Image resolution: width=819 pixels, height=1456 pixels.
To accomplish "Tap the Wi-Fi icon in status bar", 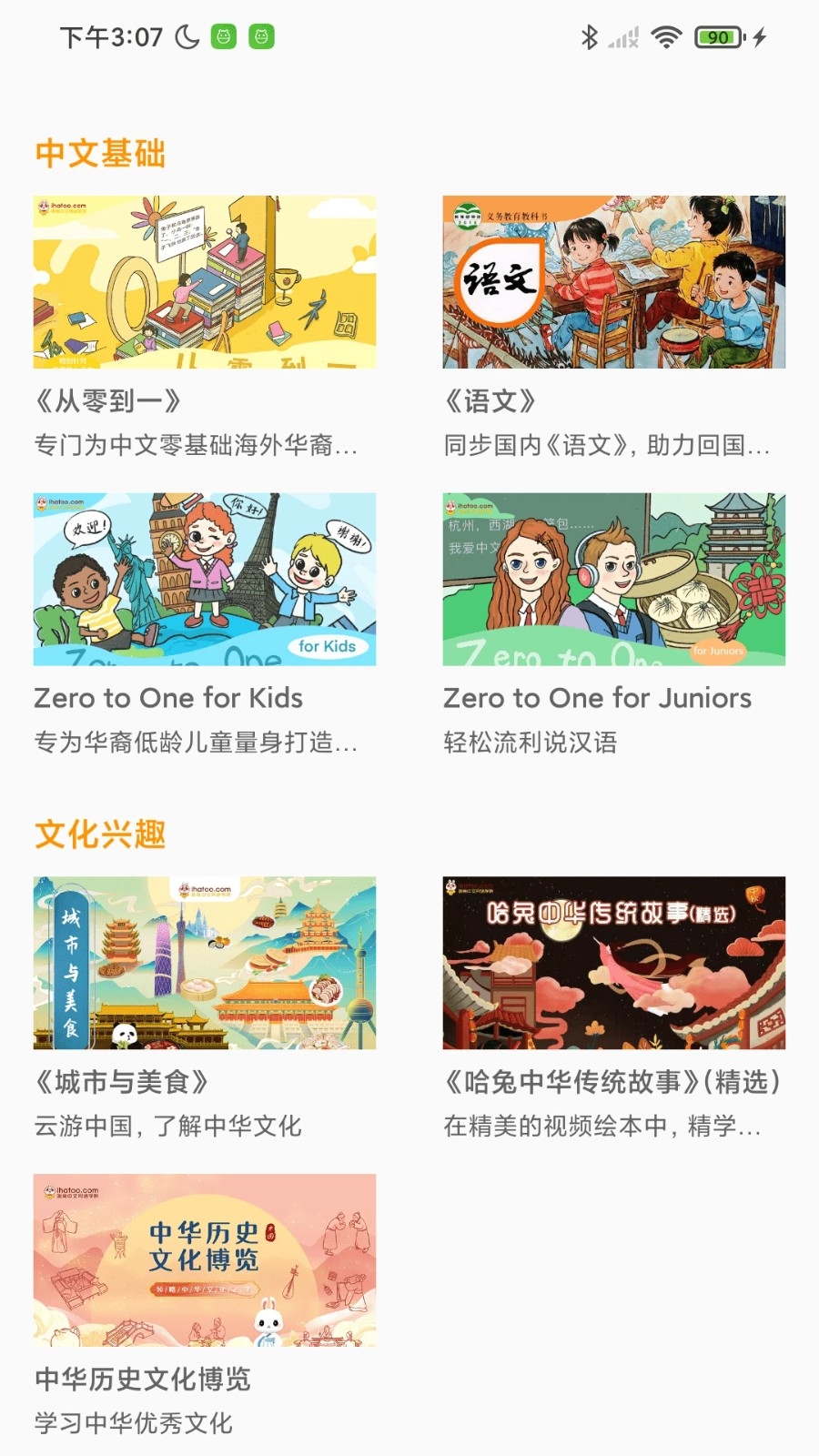I will (667, 36).
